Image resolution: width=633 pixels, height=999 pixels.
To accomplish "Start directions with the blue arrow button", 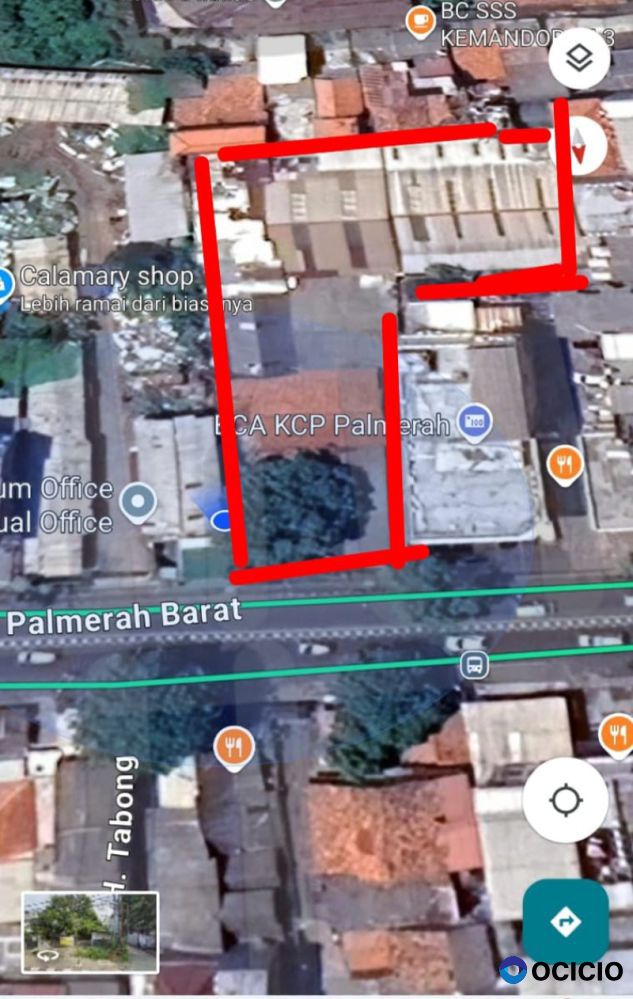I will coord(565,921).
